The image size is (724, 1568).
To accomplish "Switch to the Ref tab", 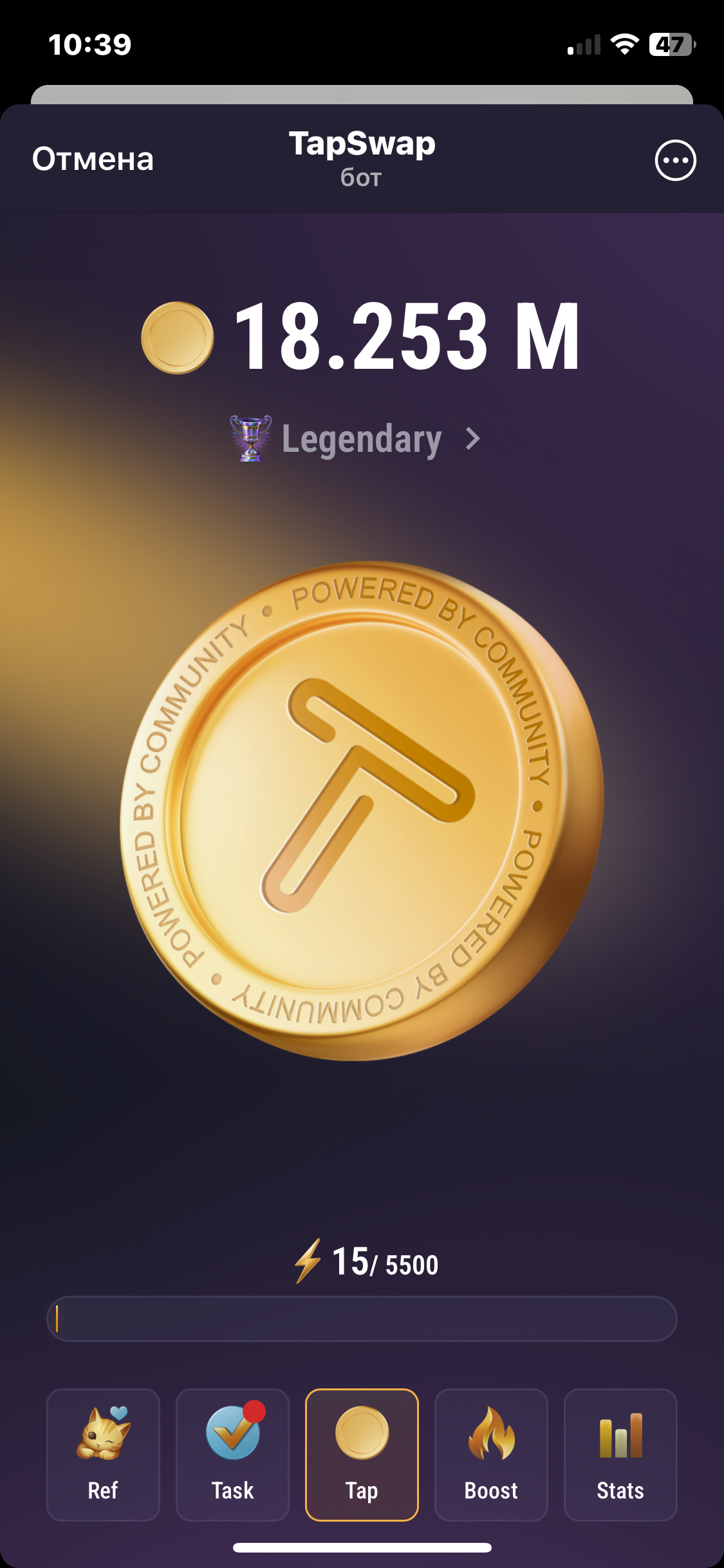I will [x=103, y=1455].
